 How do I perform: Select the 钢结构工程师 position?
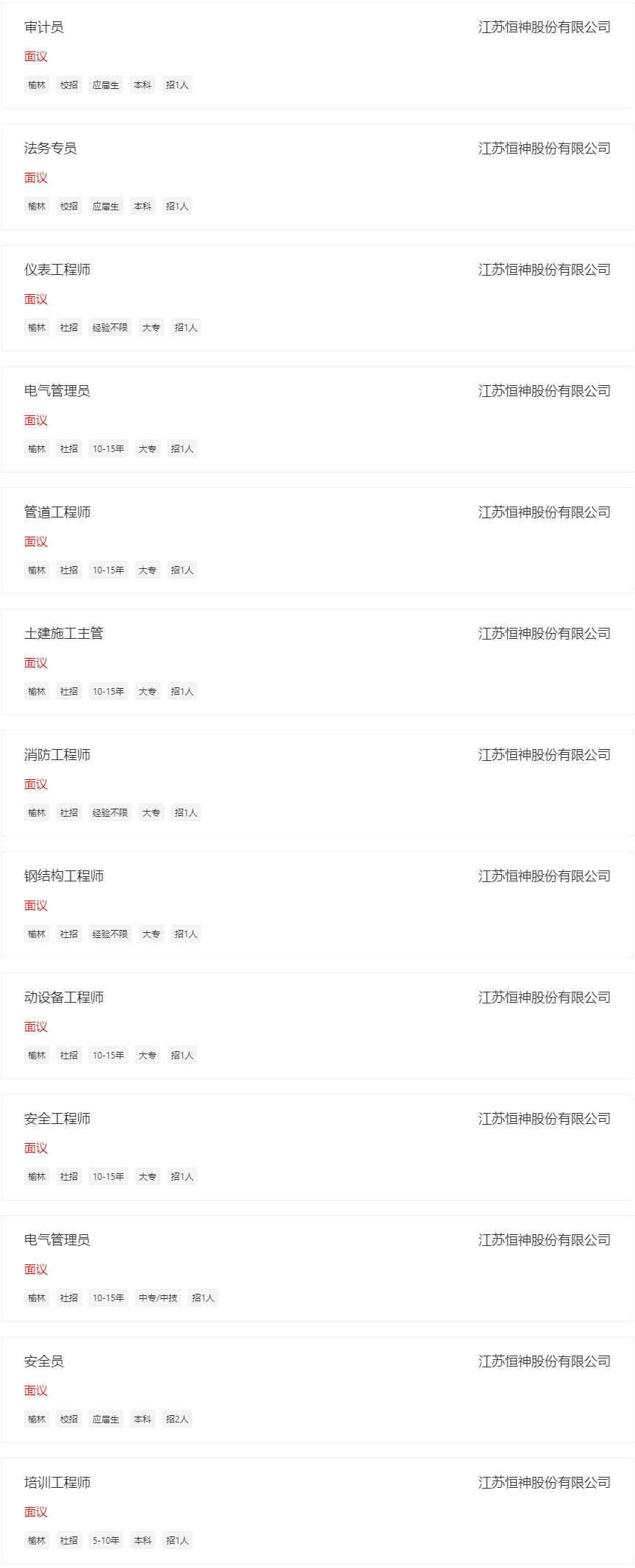(x=64, y=877)
